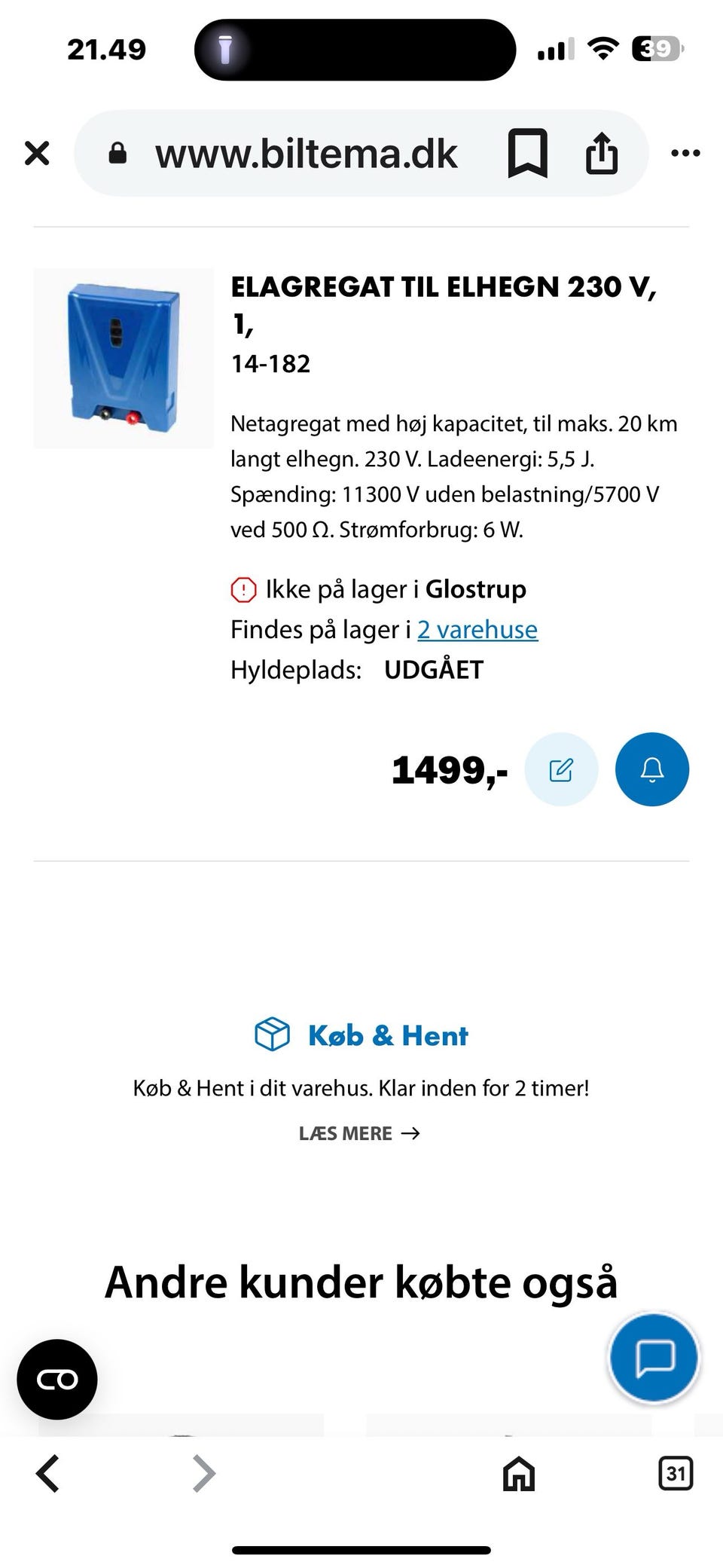This screenshot has height=1568, width=723.
Task: Open the browser overflow menu
Action: [684, 153]
